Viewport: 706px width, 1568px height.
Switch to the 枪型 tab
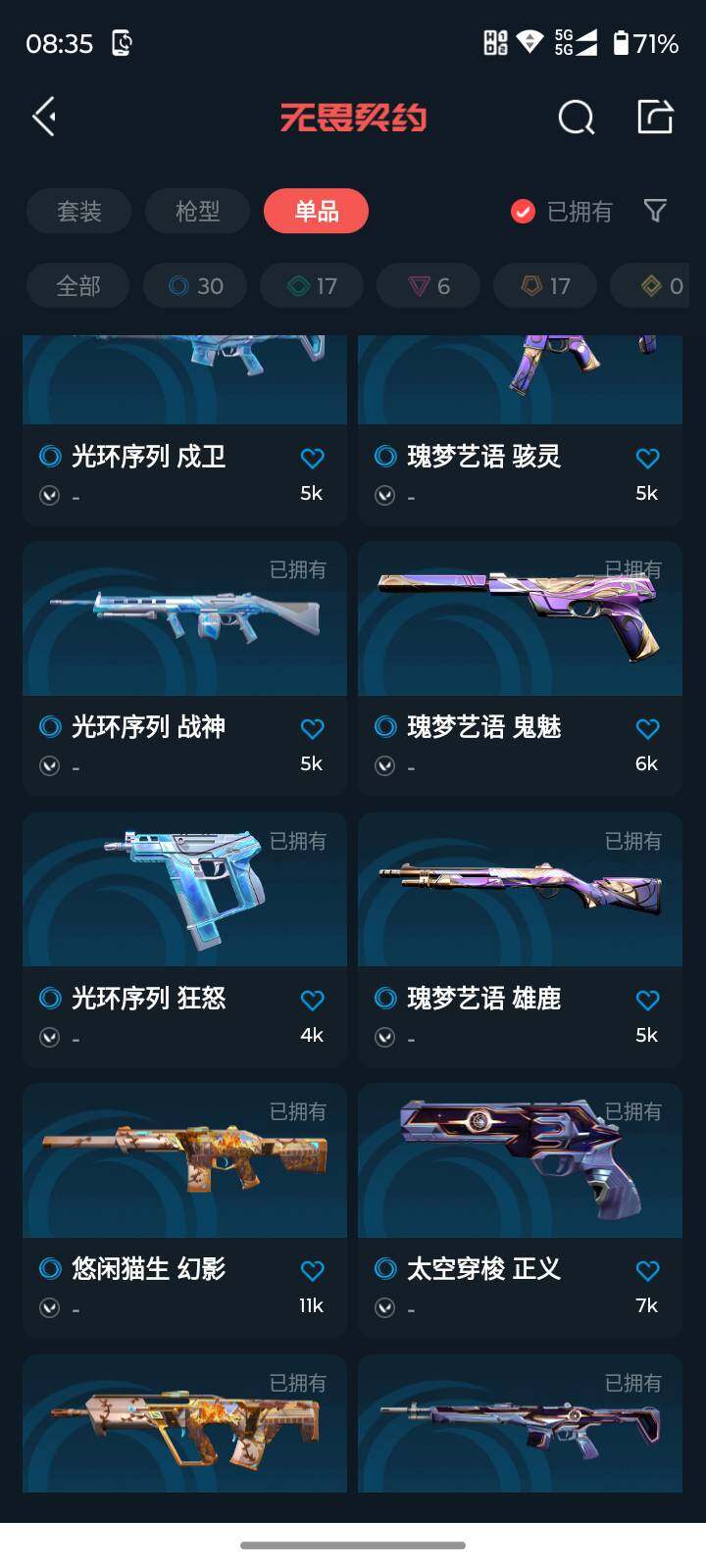197,211
